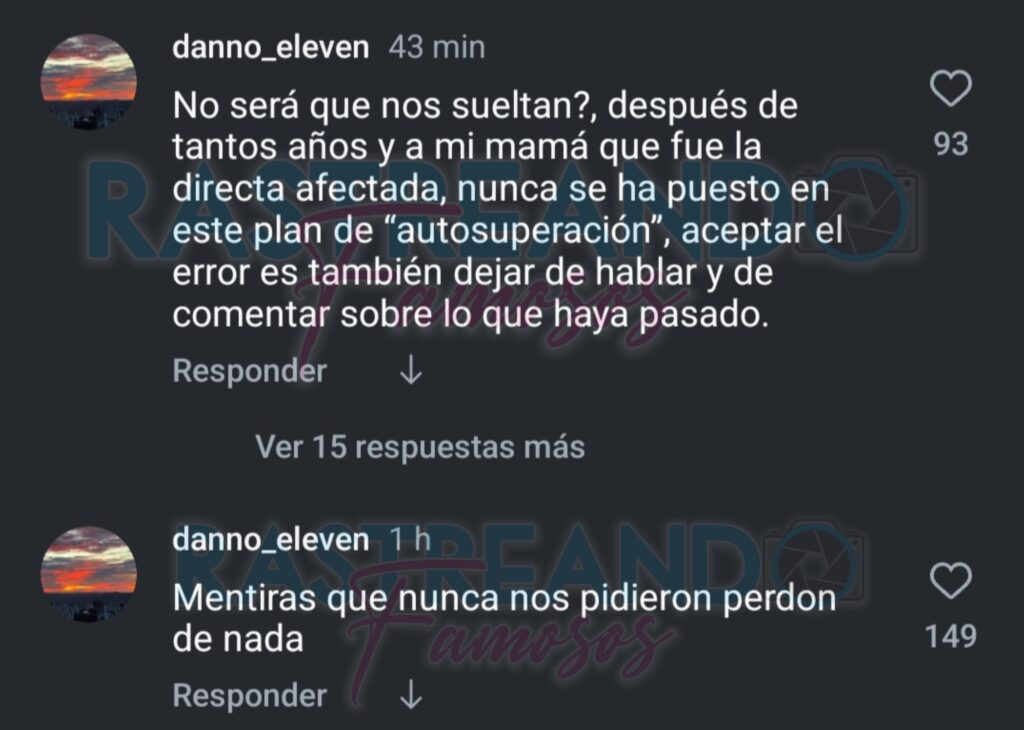
Task: Open danno_eleven's avatar on the 43 min comment
Action: 88,81
